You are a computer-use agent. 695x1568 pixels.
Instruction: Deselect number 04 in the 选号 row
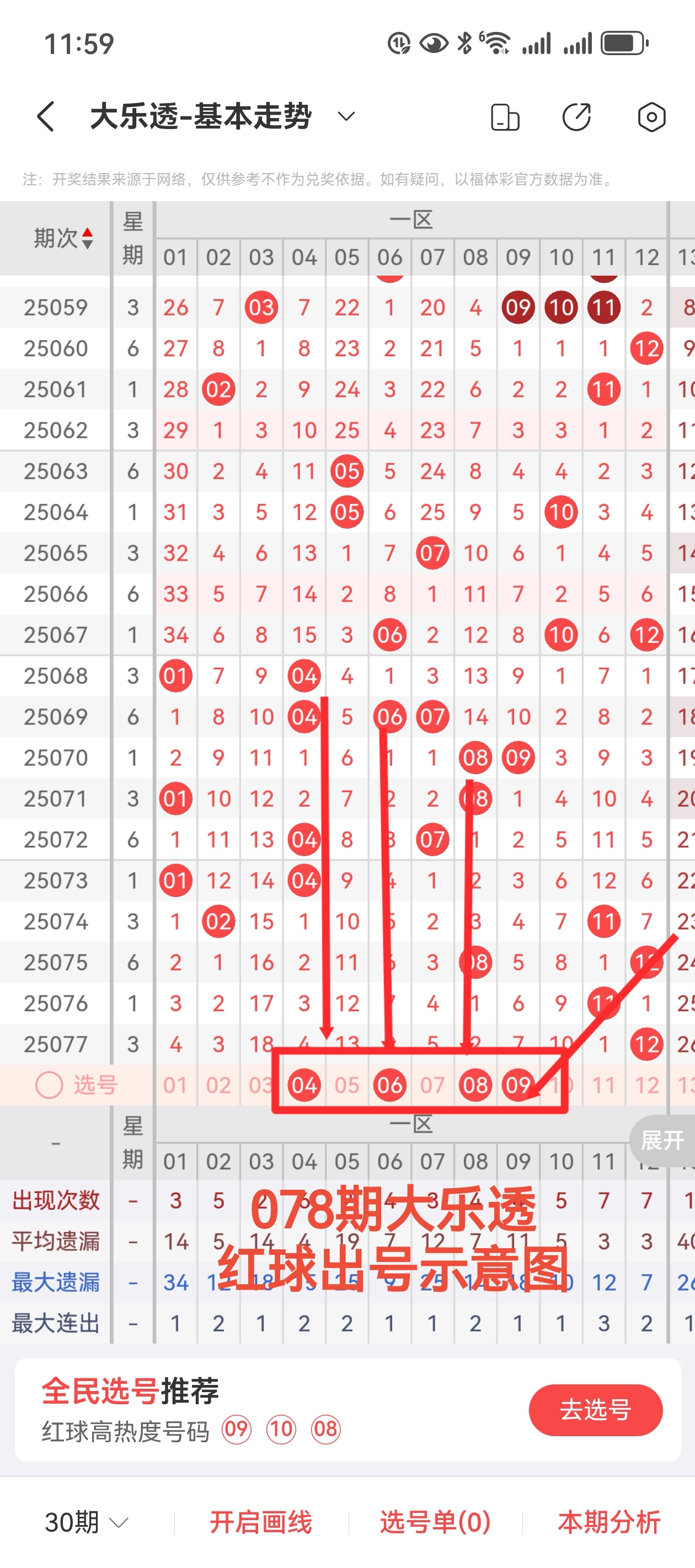click(x=304, y=1085)
